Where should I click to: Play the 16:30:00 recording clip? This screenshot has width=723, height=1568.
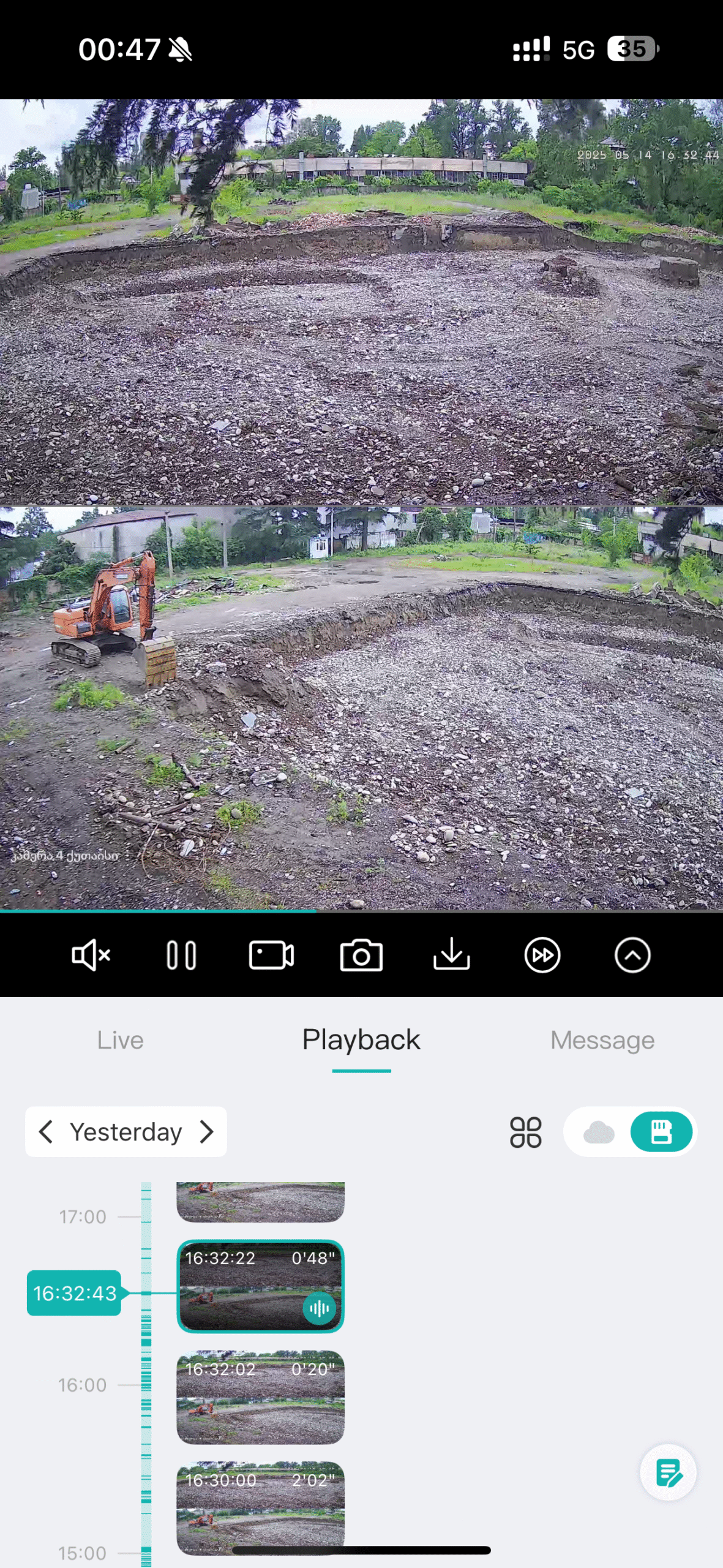click(x=261, y=1508)
